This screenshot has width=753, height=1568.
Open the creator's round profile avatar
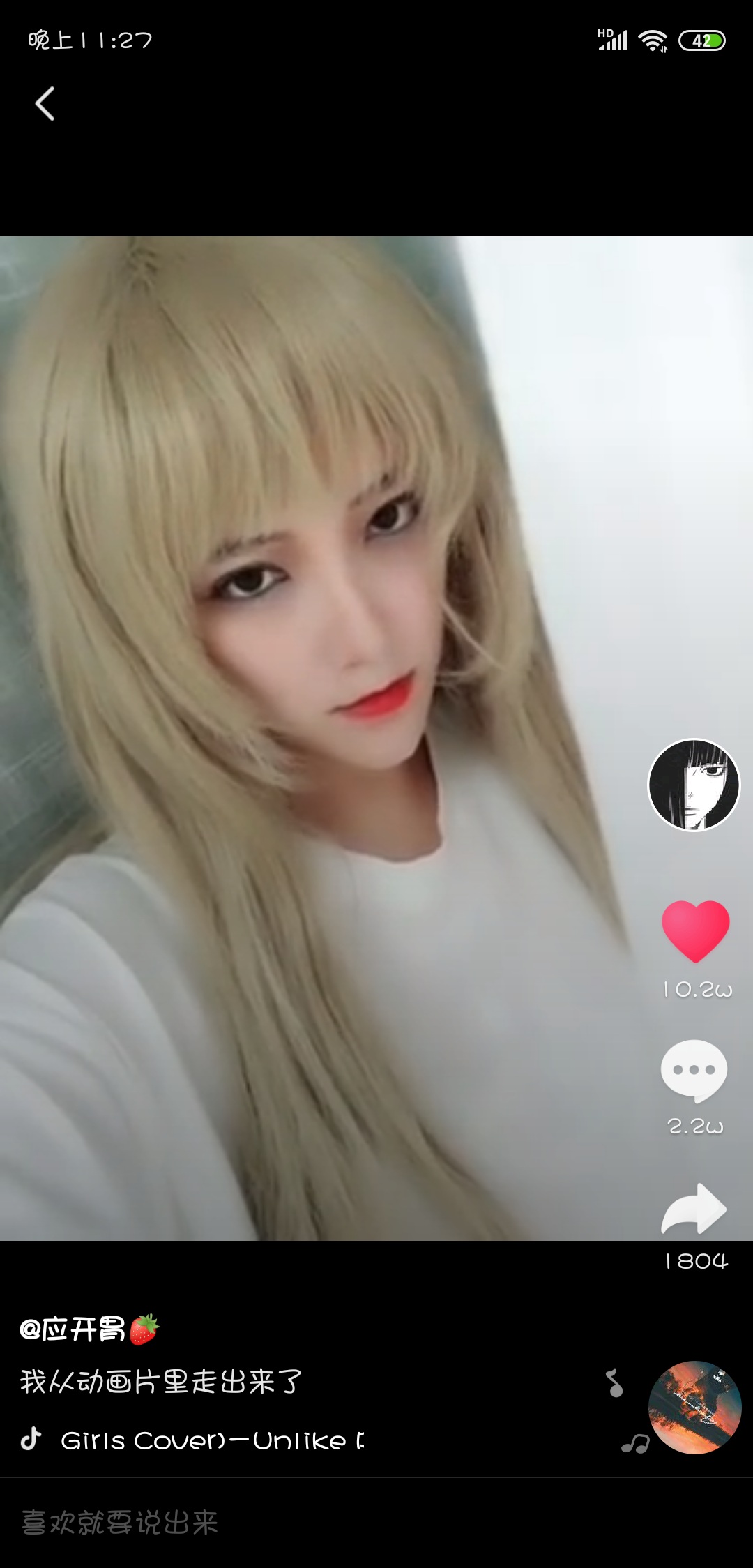pos(694,785)
